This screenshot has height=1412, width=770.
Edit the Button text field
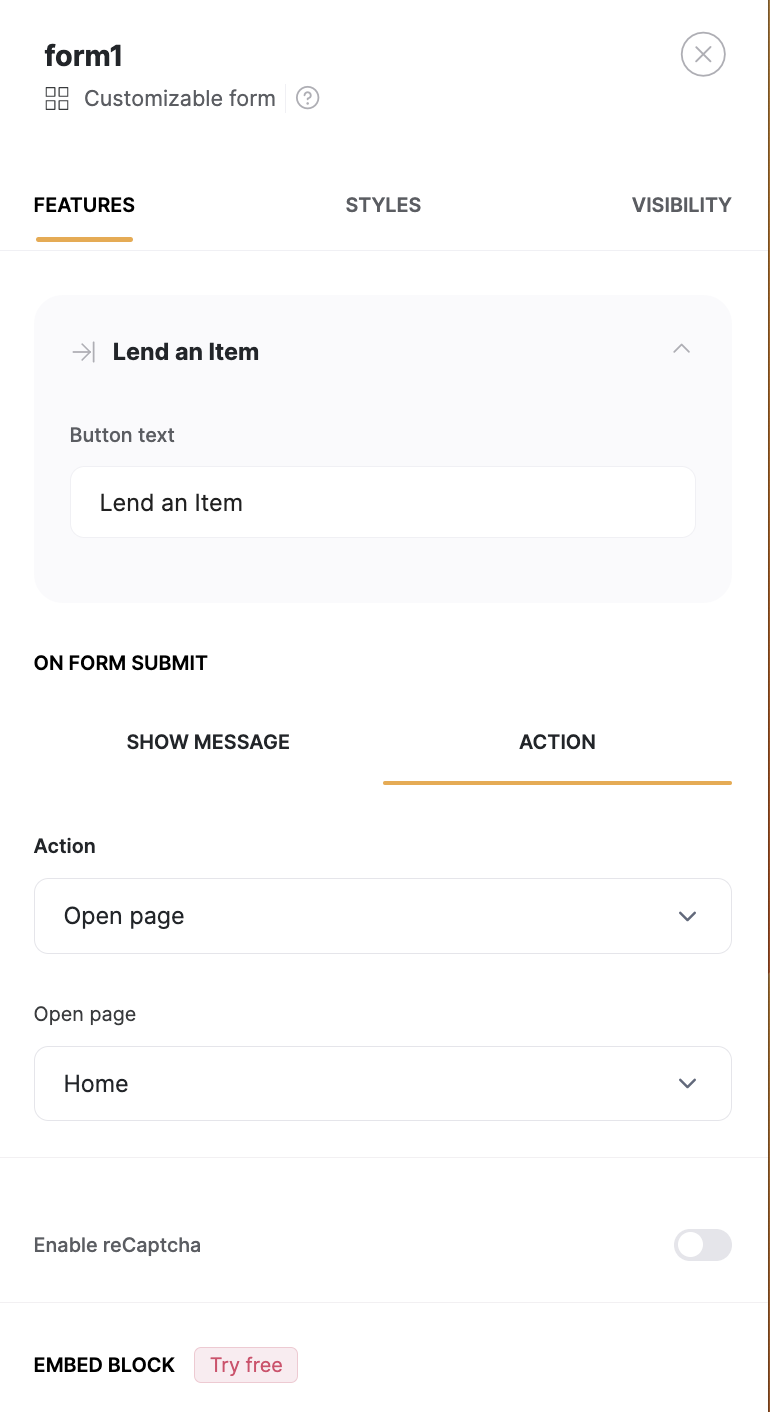click(383, 502)
